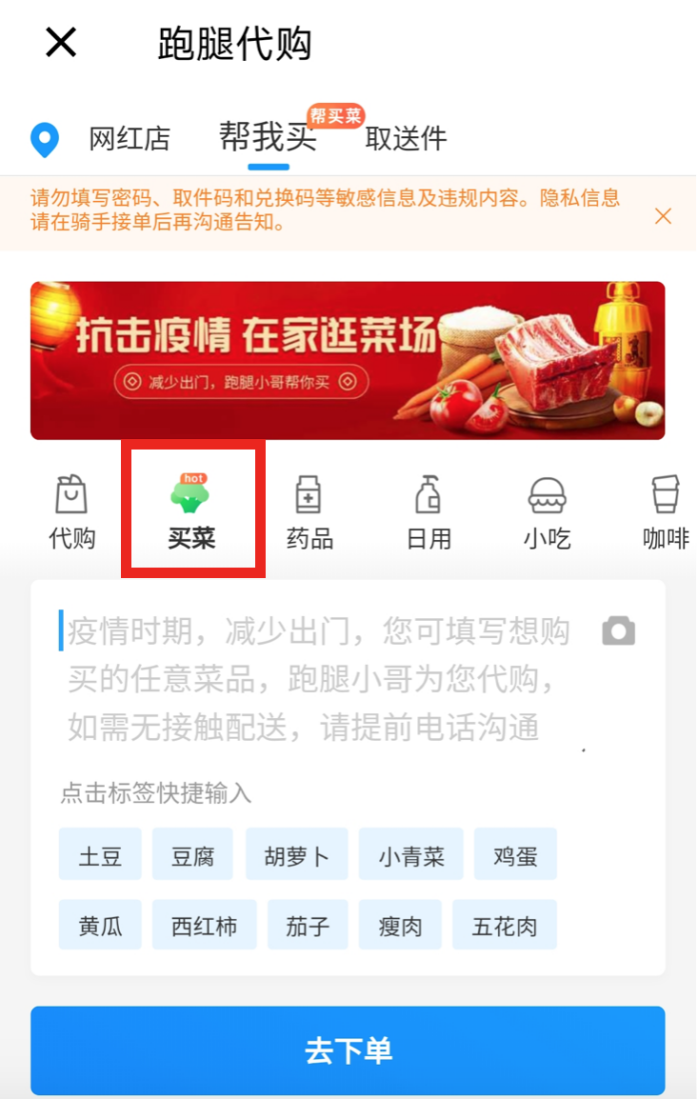This screenshot has width=697, height=1099.
Task: Select the 咖啡 category
Action: pos(665,512)
